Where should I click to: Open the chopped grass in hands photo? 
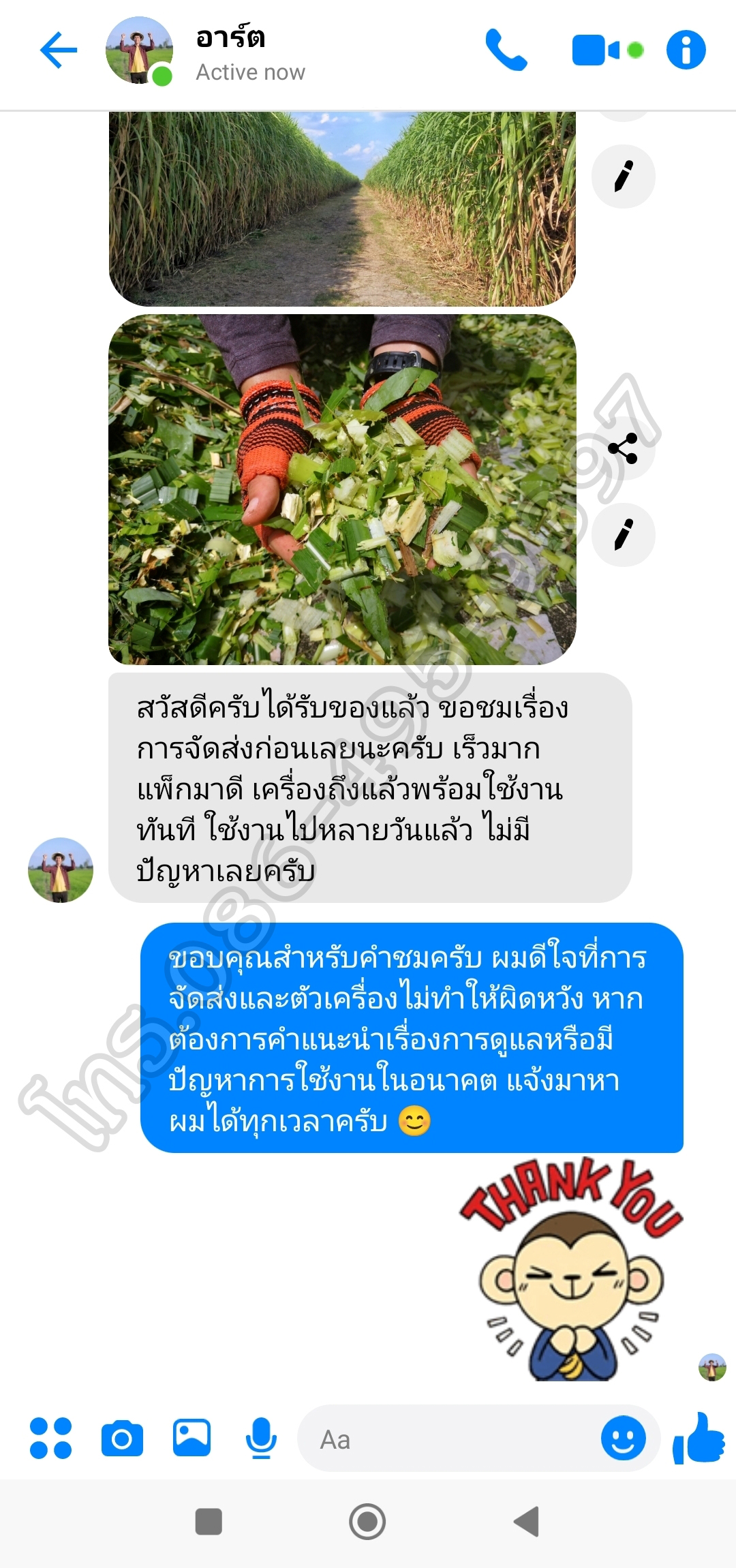click(342, 489)
